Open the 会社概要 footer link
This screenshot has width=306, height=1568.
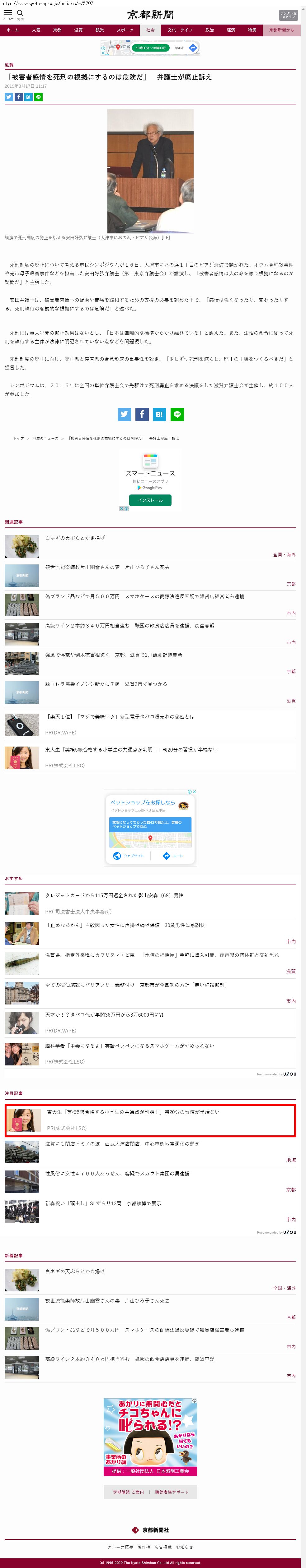[120, 1547]
